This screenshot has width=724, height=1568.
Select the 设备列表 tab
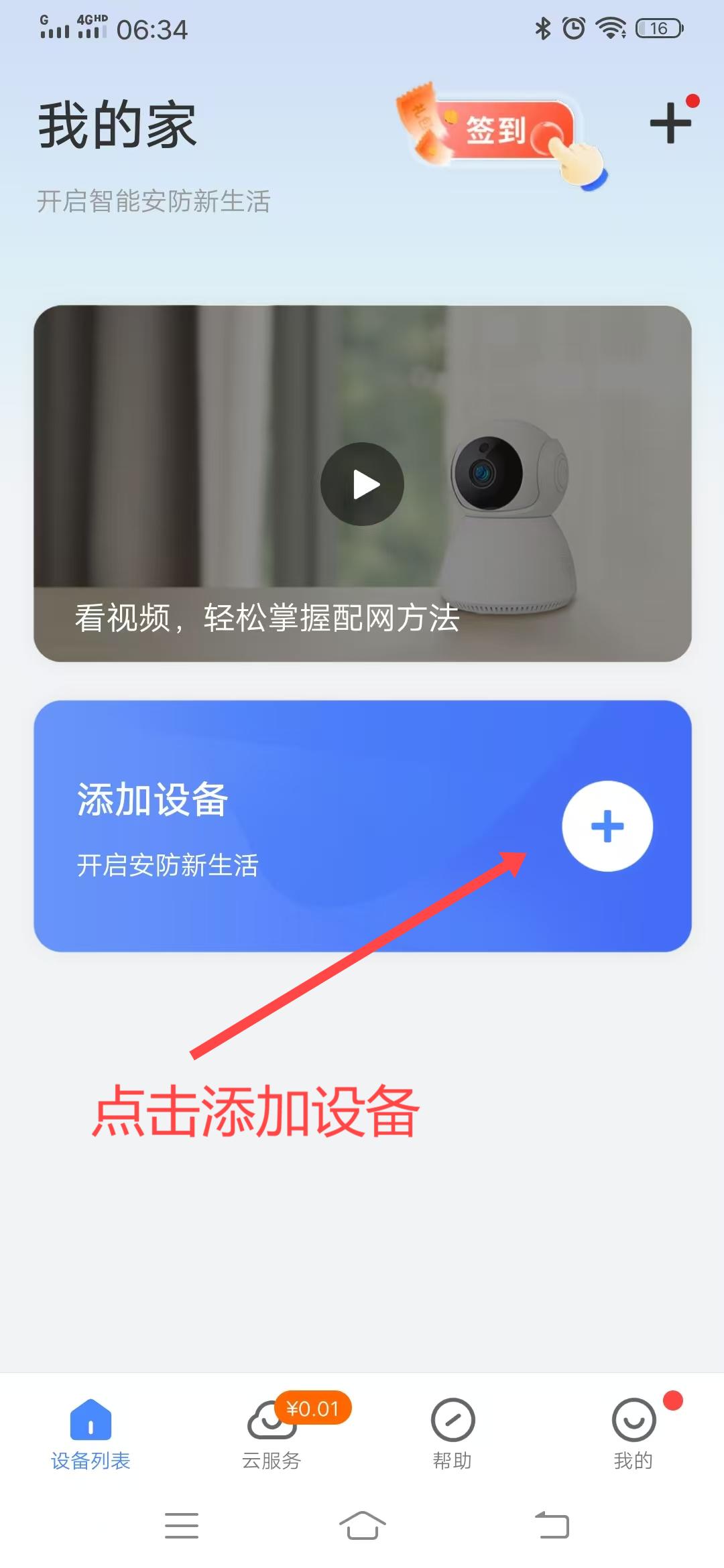point(90,1433)
